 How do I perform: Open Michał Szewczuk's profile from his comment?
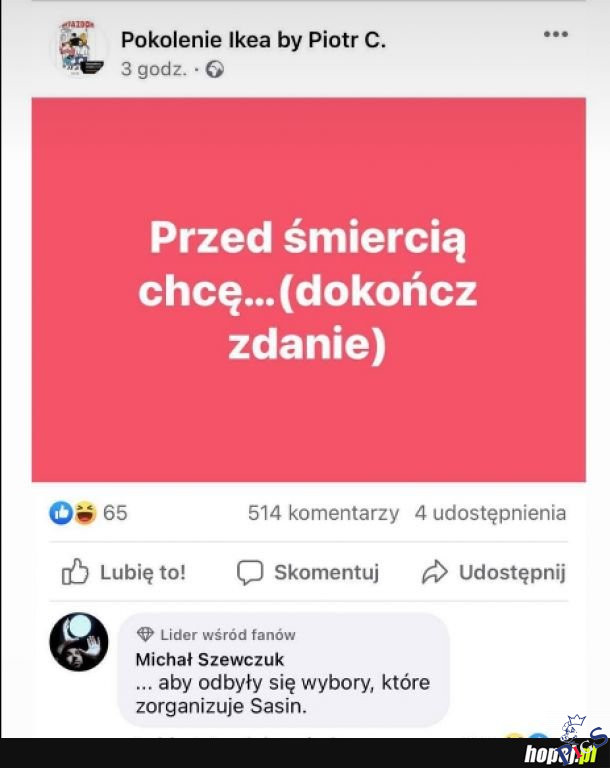point(209,659)
